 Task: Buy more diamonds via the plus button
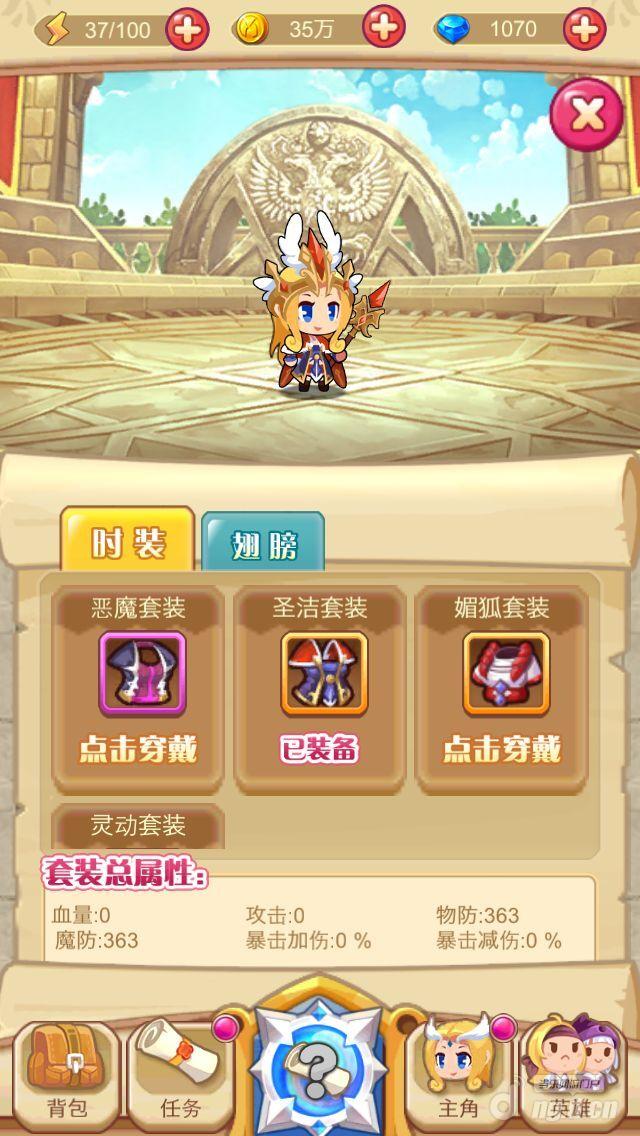tap(585, 29)
